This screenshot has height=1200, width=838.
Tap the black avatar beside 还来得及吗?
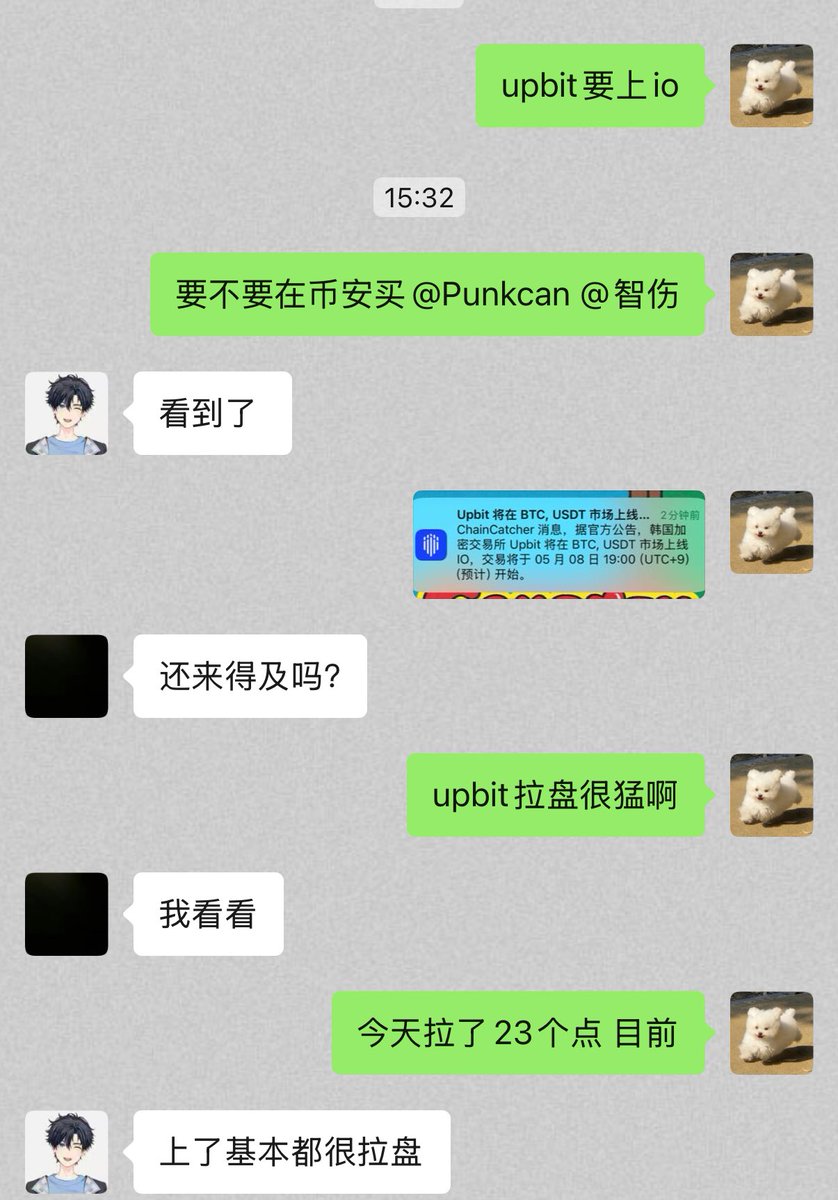click(66, 676)
